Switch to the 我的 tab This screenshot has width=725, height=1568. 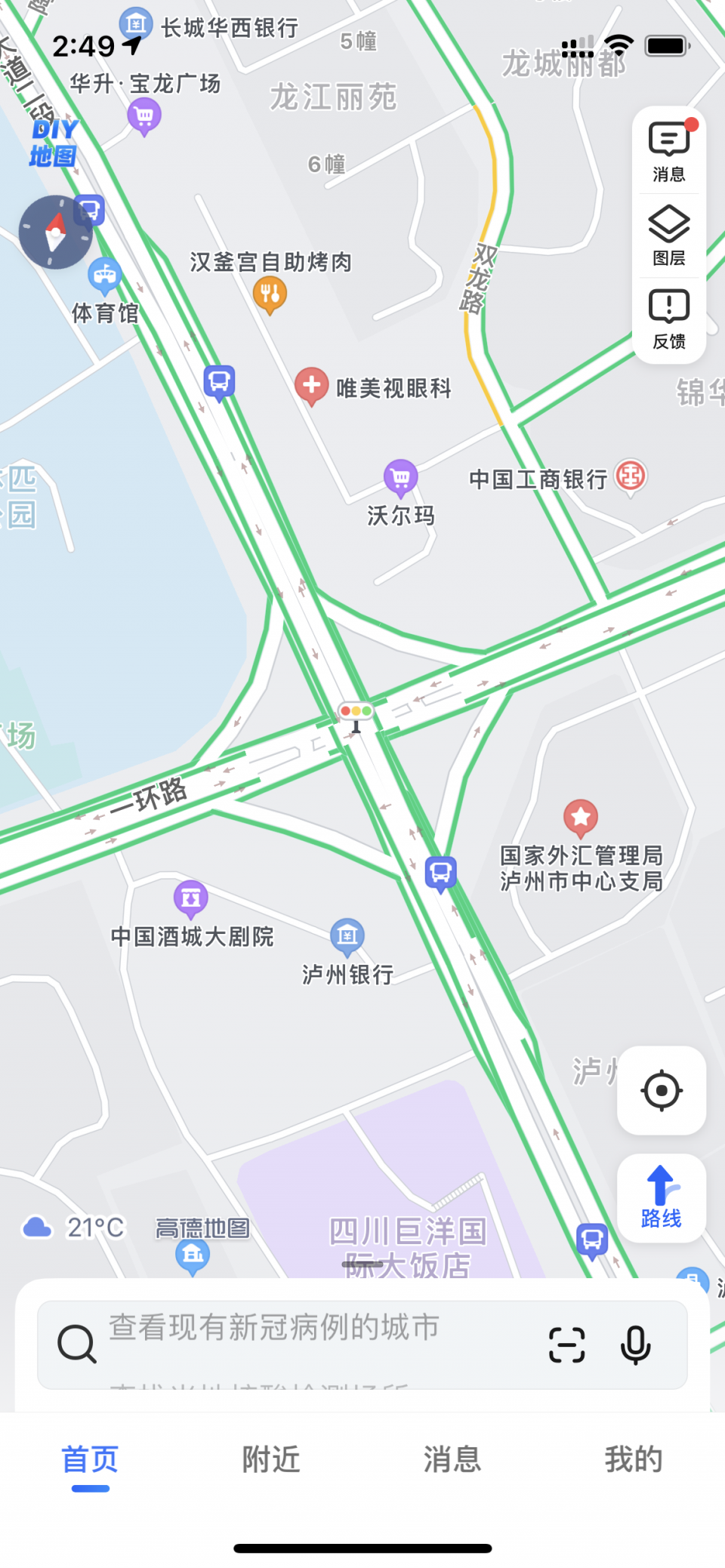click(634, 1460)
